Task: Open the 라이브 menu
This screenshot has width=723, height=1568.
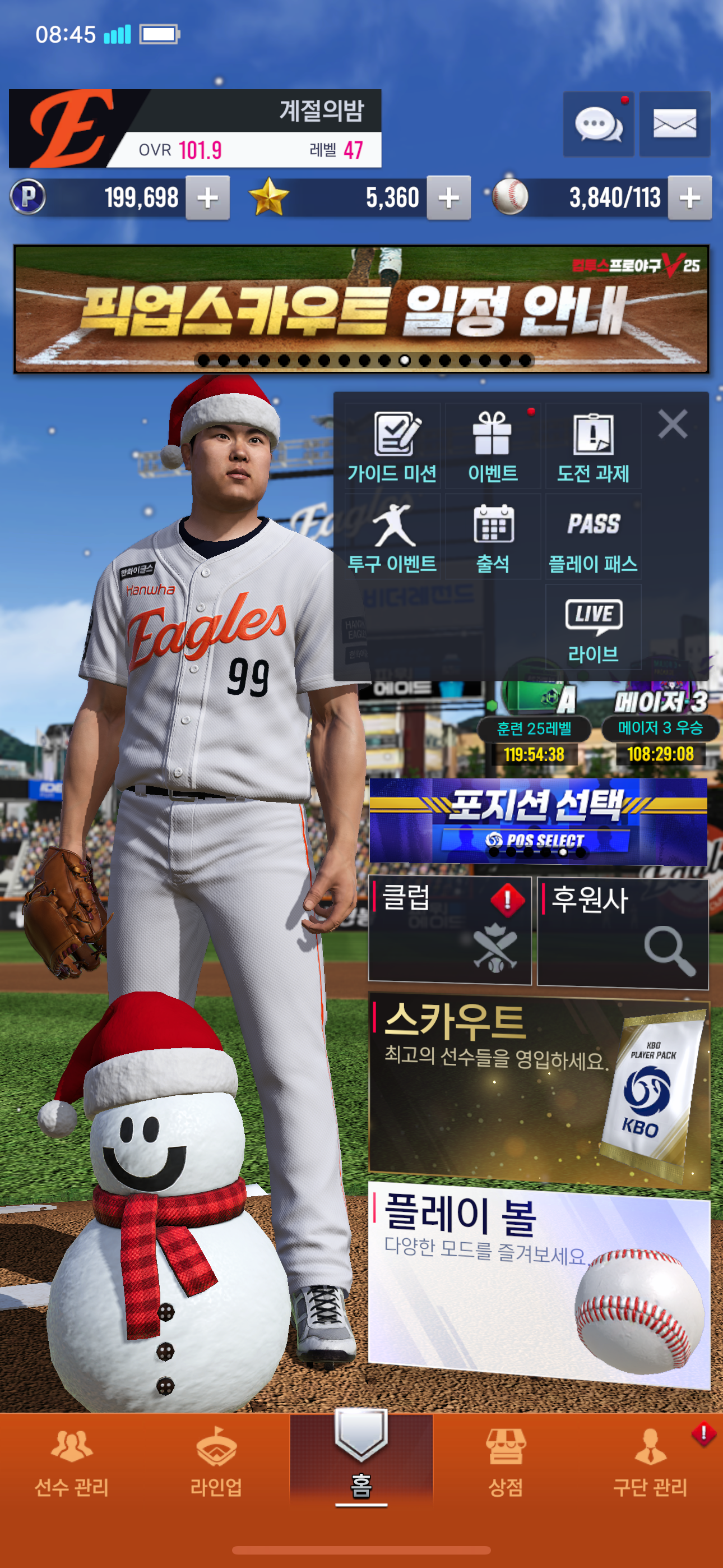Action: (x=594, y=628)
